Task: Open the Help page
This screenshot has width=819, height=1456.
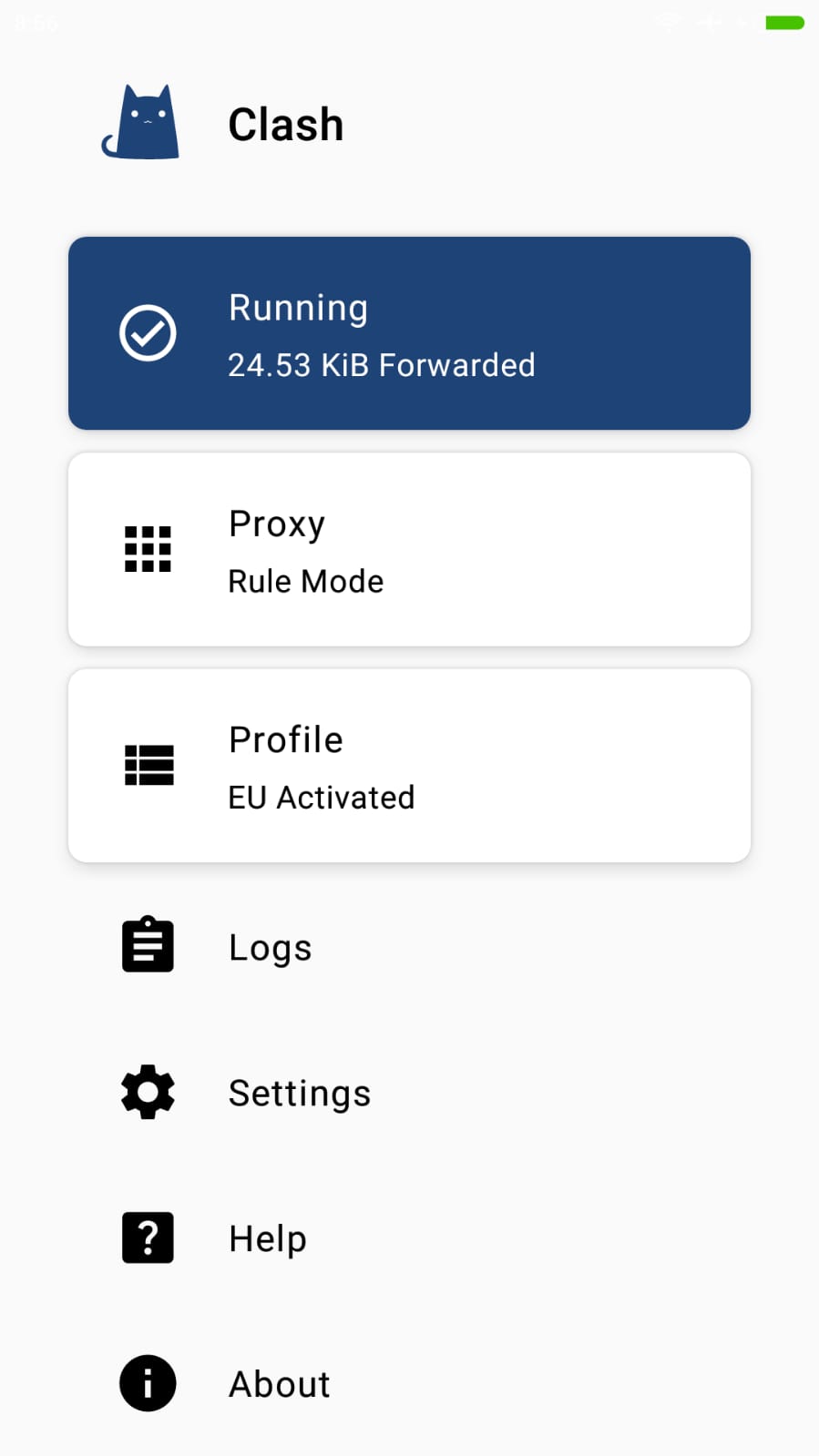Action: 267,1238
